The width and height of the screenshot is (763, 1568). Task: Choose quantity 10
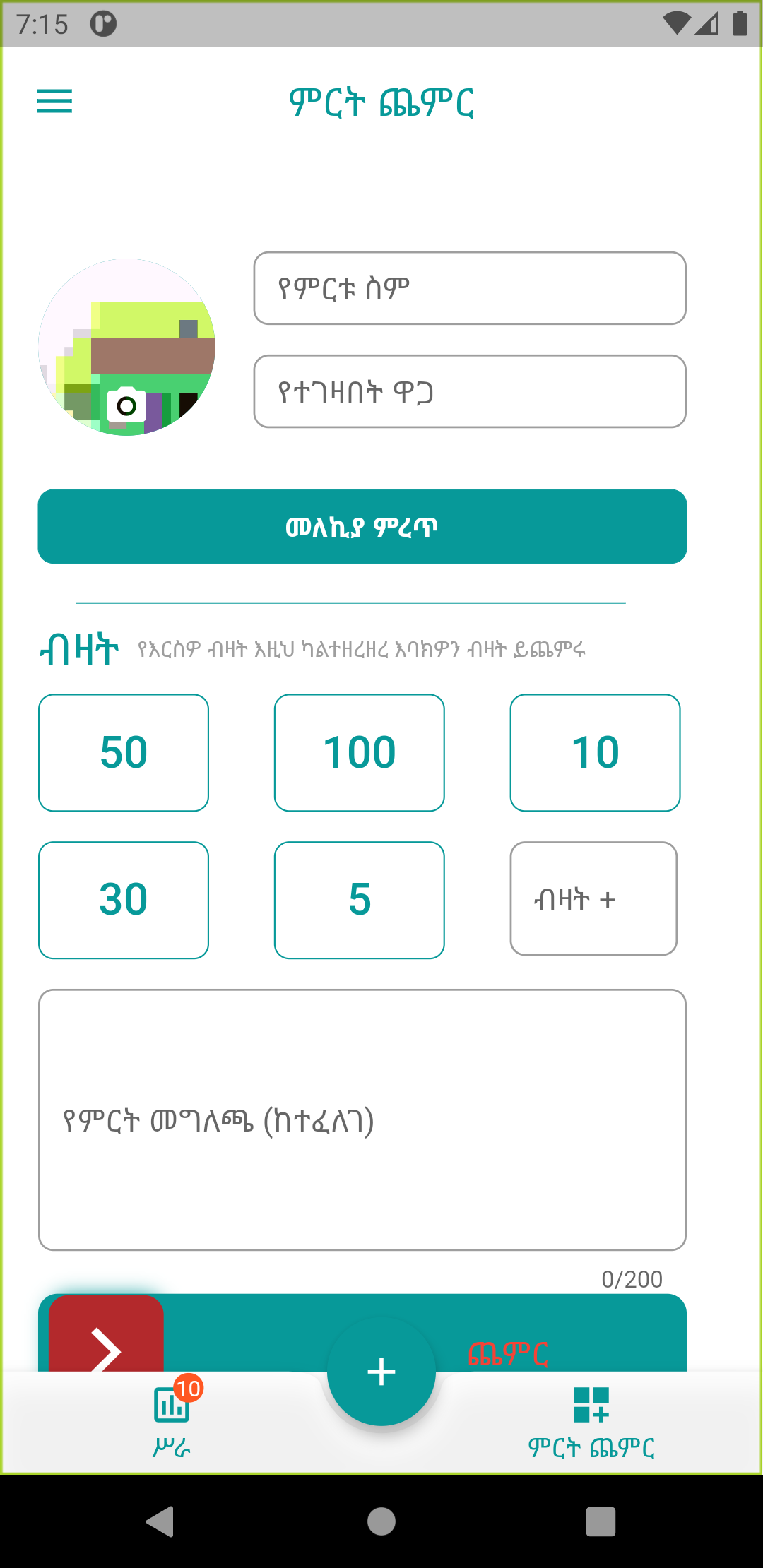[x=595, y=753]
